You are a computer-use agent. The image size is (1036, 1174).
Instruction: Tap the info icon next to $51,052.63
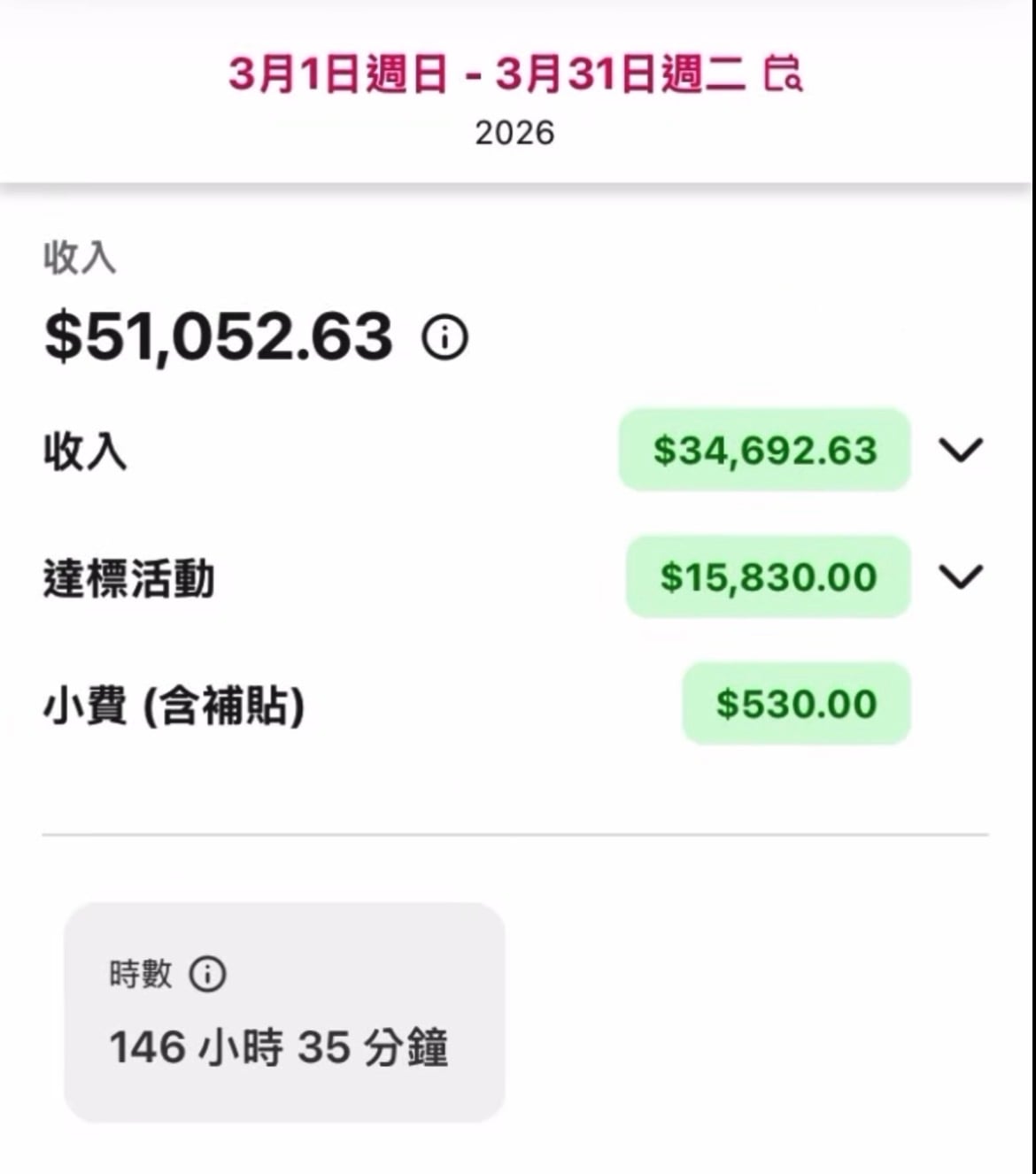445,338
